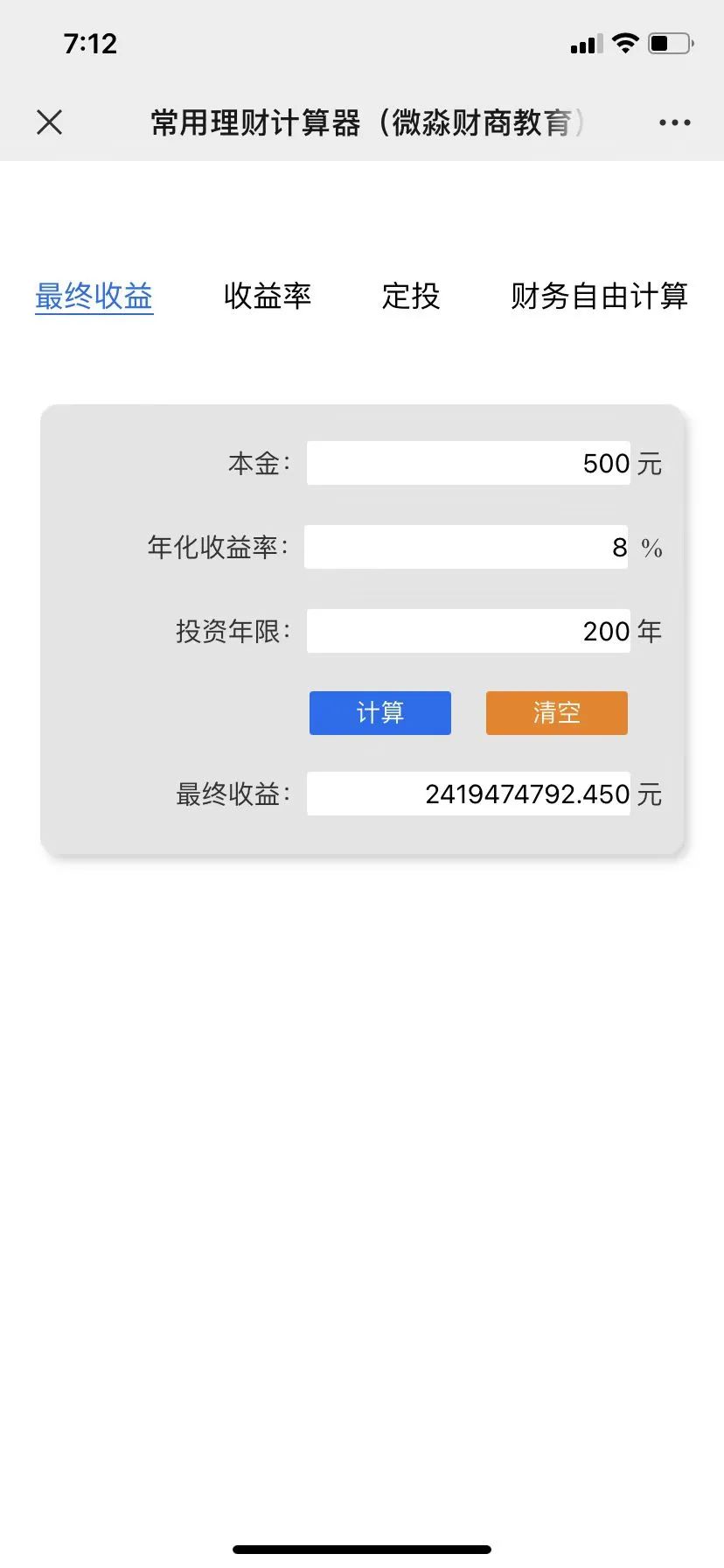Click the value 8 in yield rate field
Screen dimensions: 724x1568
coord(618,547)
